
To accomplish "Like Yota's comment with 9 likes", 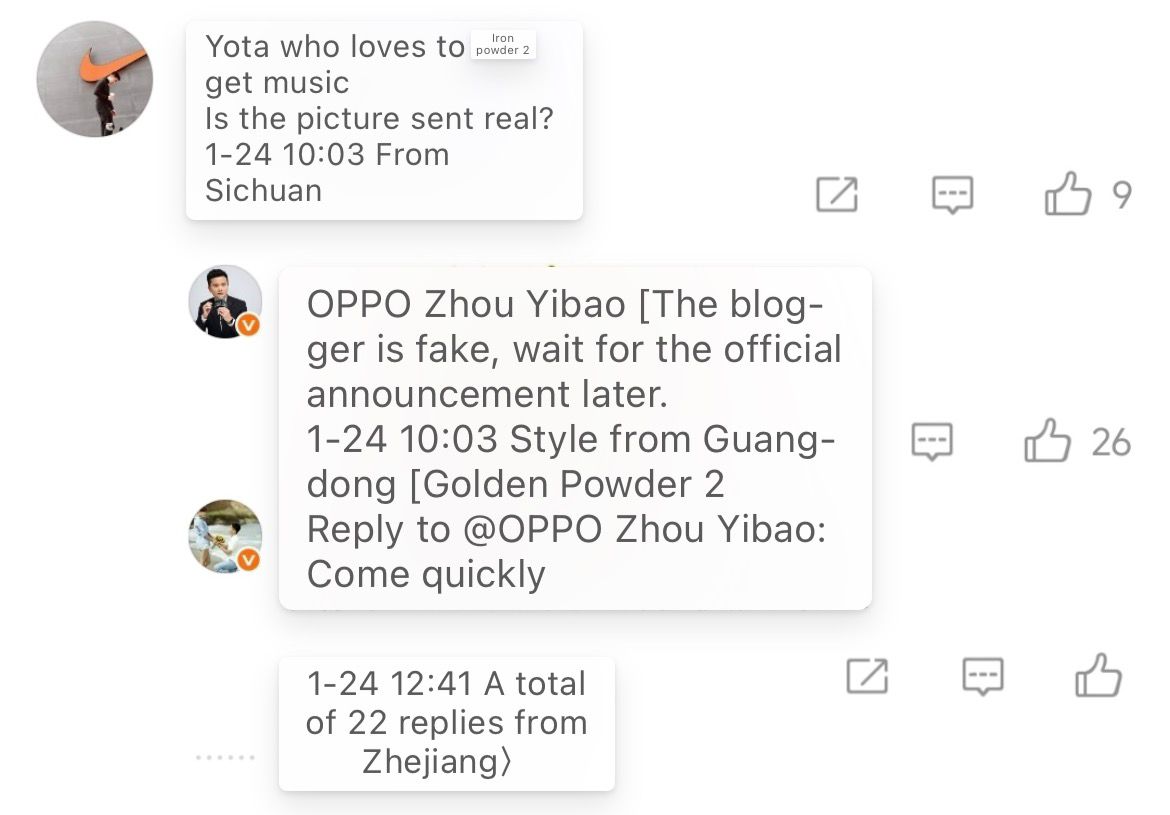I will click(1068, 194).
